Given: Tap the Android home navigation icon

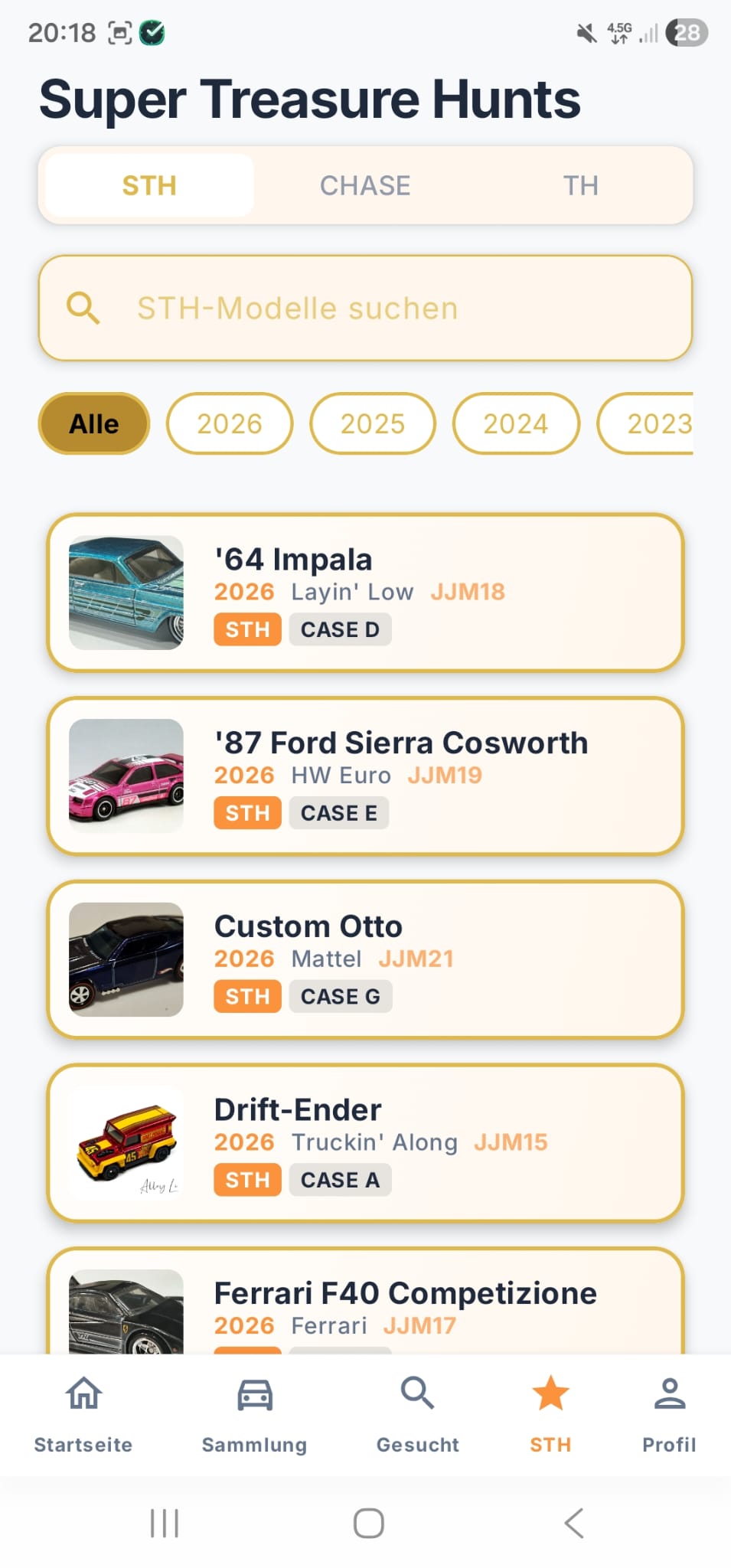Looking at the screenshot, I should click(367, 1524).
